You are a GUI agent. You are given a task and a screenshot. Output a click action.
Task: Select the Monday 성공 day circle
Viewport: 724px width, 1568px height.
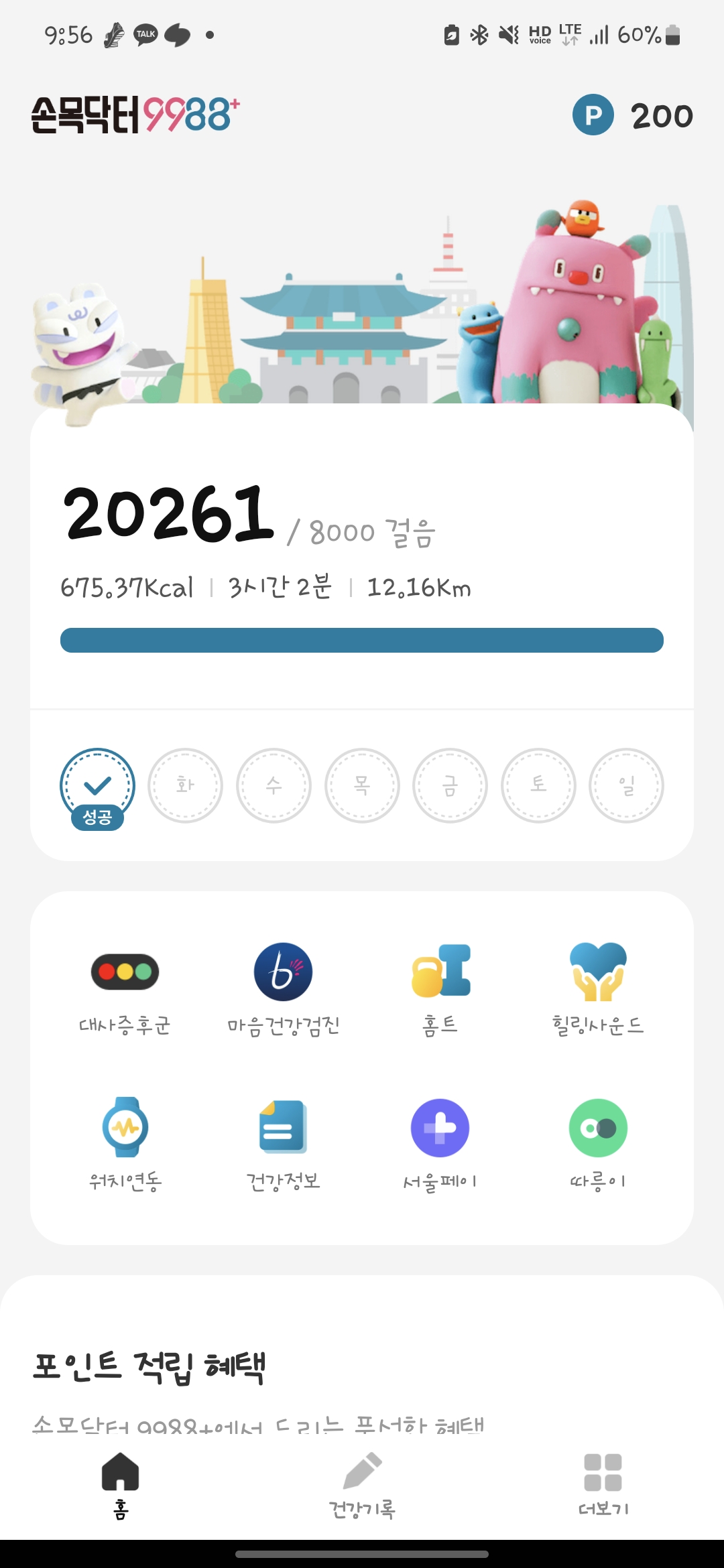pyautogui.click(x=97, y=786)
